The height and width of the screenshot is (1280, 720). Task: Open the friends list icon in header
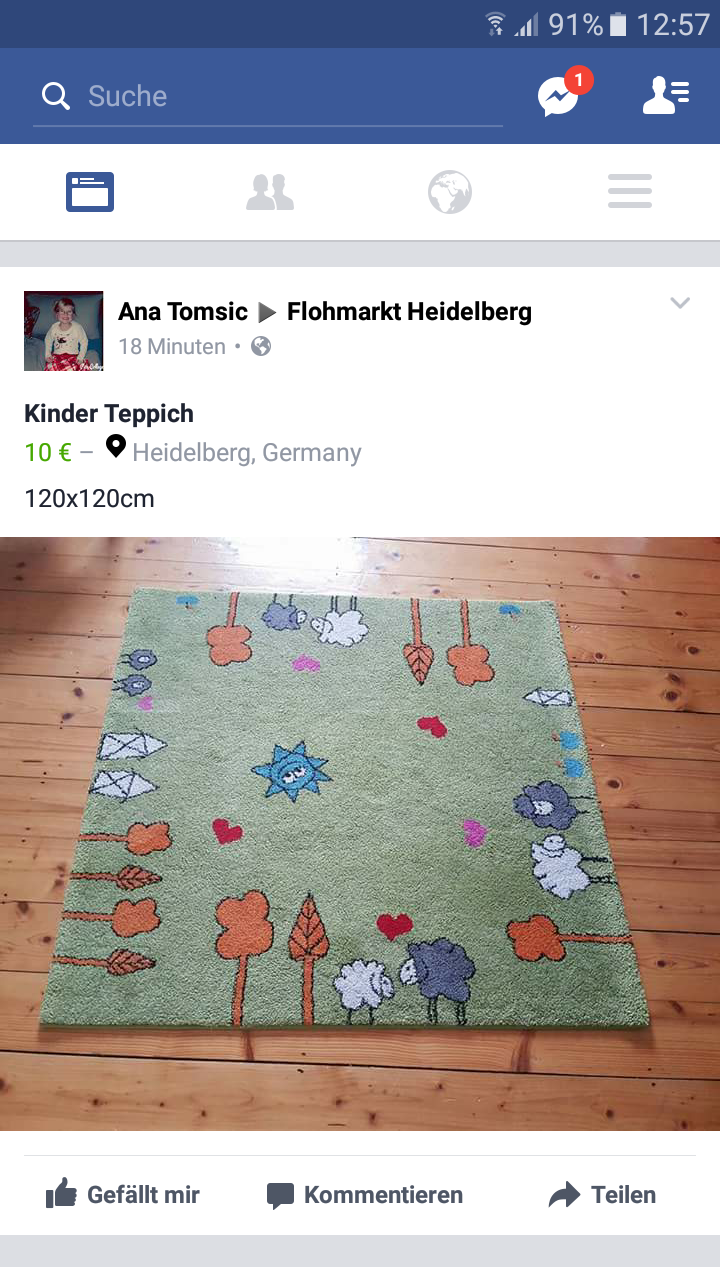[x=665, y=96]
